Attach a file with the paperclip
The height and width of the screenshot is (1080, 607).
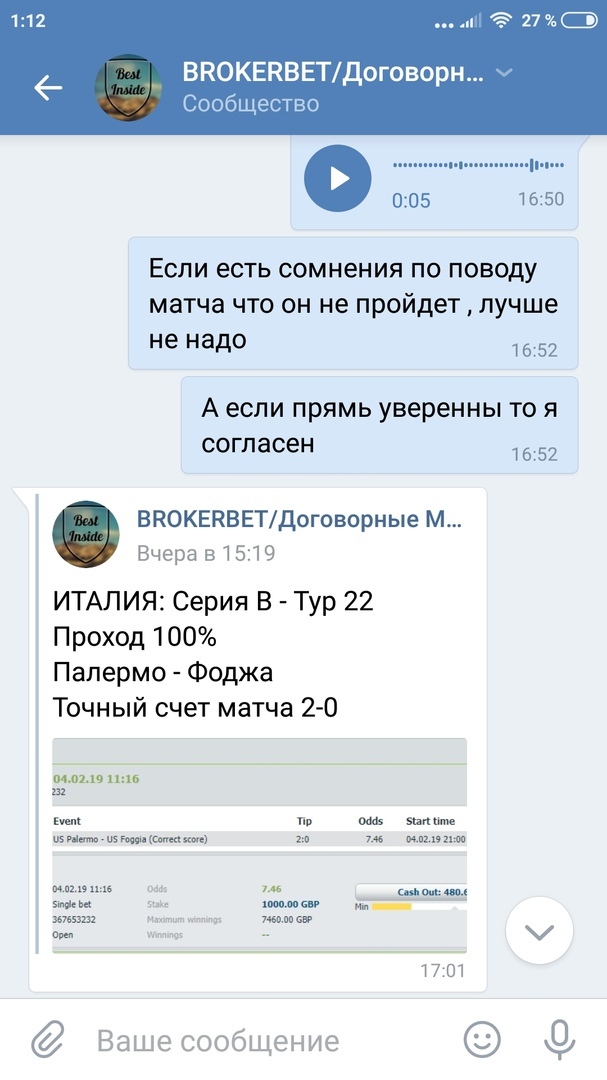(47, 1040)
